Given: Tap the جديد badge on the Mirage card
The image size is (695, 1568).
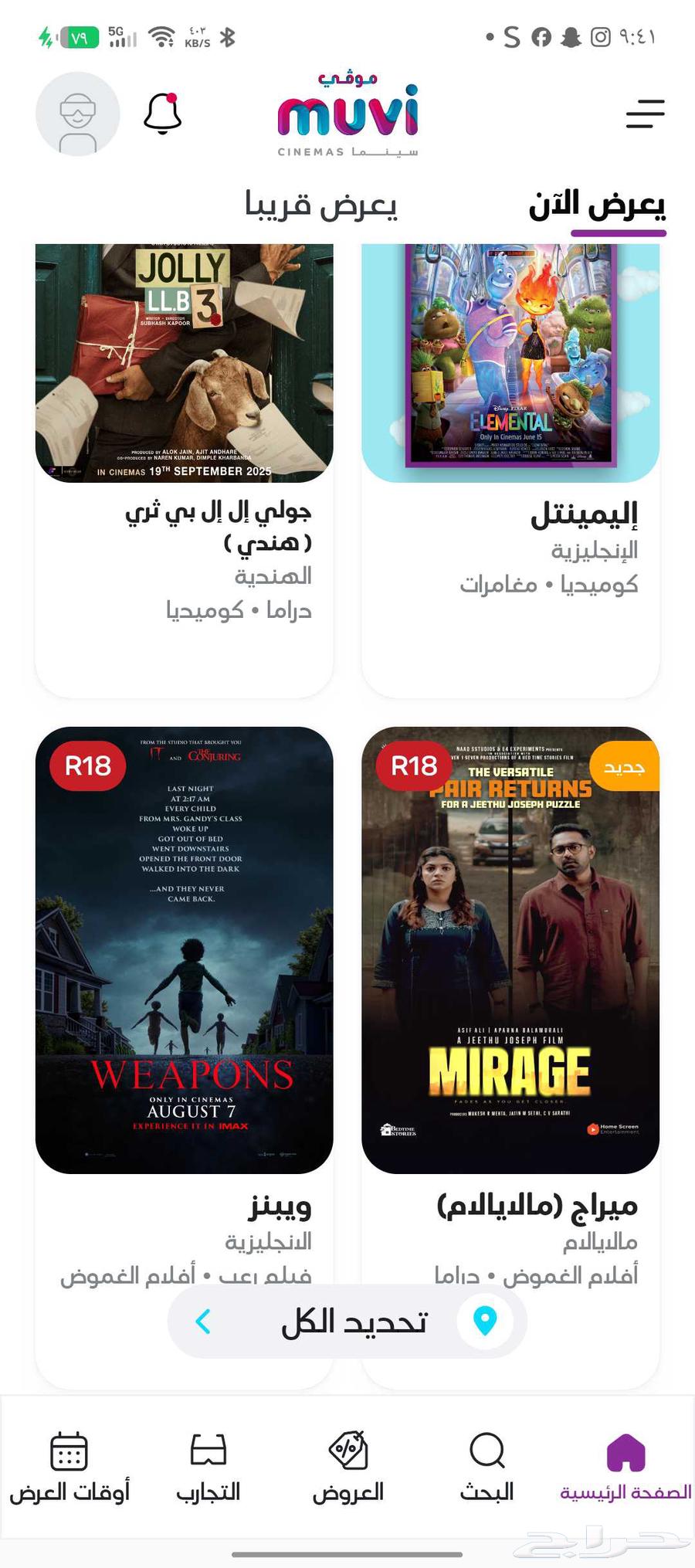Looking at the screenshot, I should pyautogui.click(x=624, y=765).
